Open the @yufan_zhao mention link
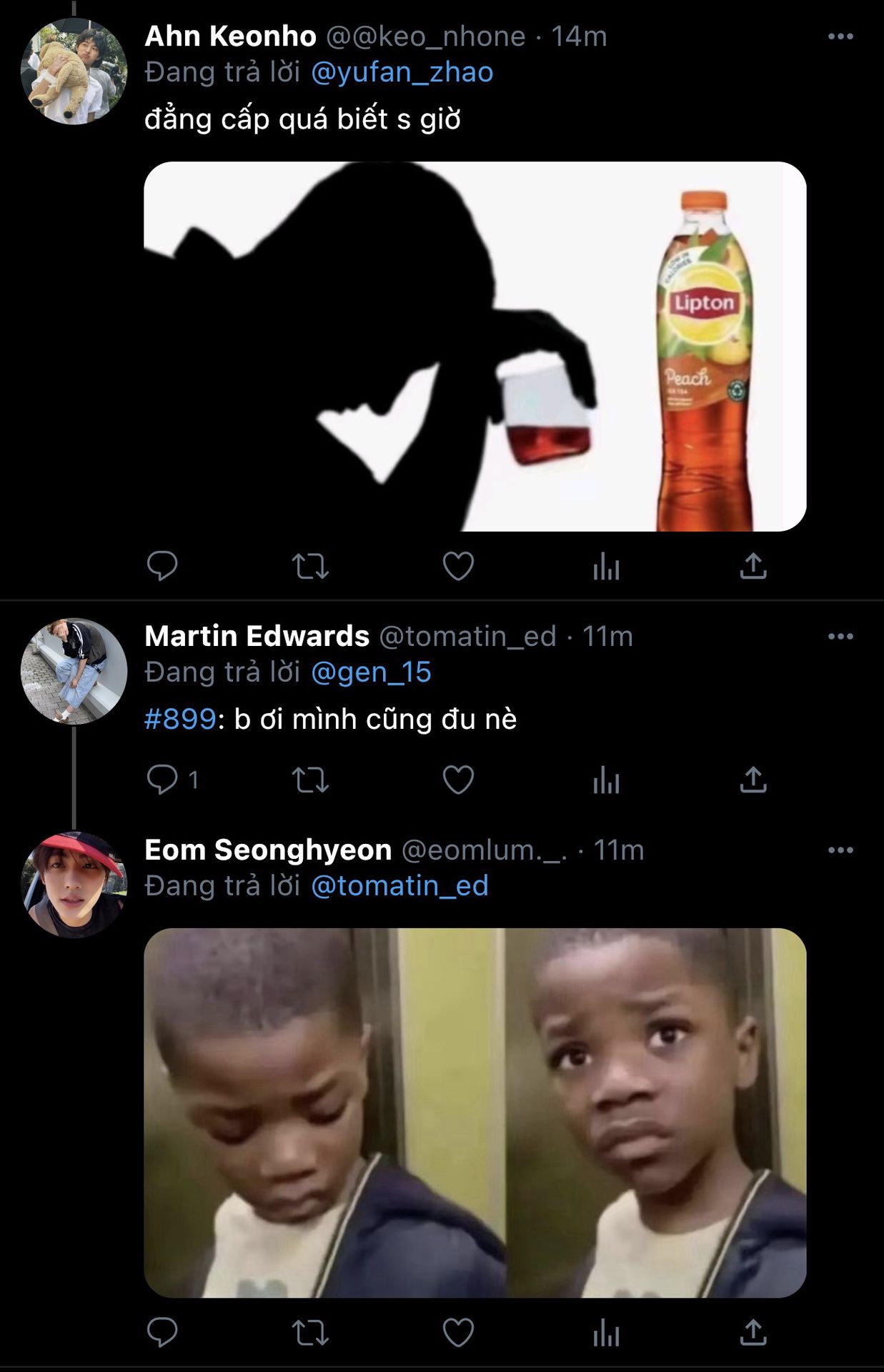The width and height of the screenshot is (884, 1372). coord(402,72)
